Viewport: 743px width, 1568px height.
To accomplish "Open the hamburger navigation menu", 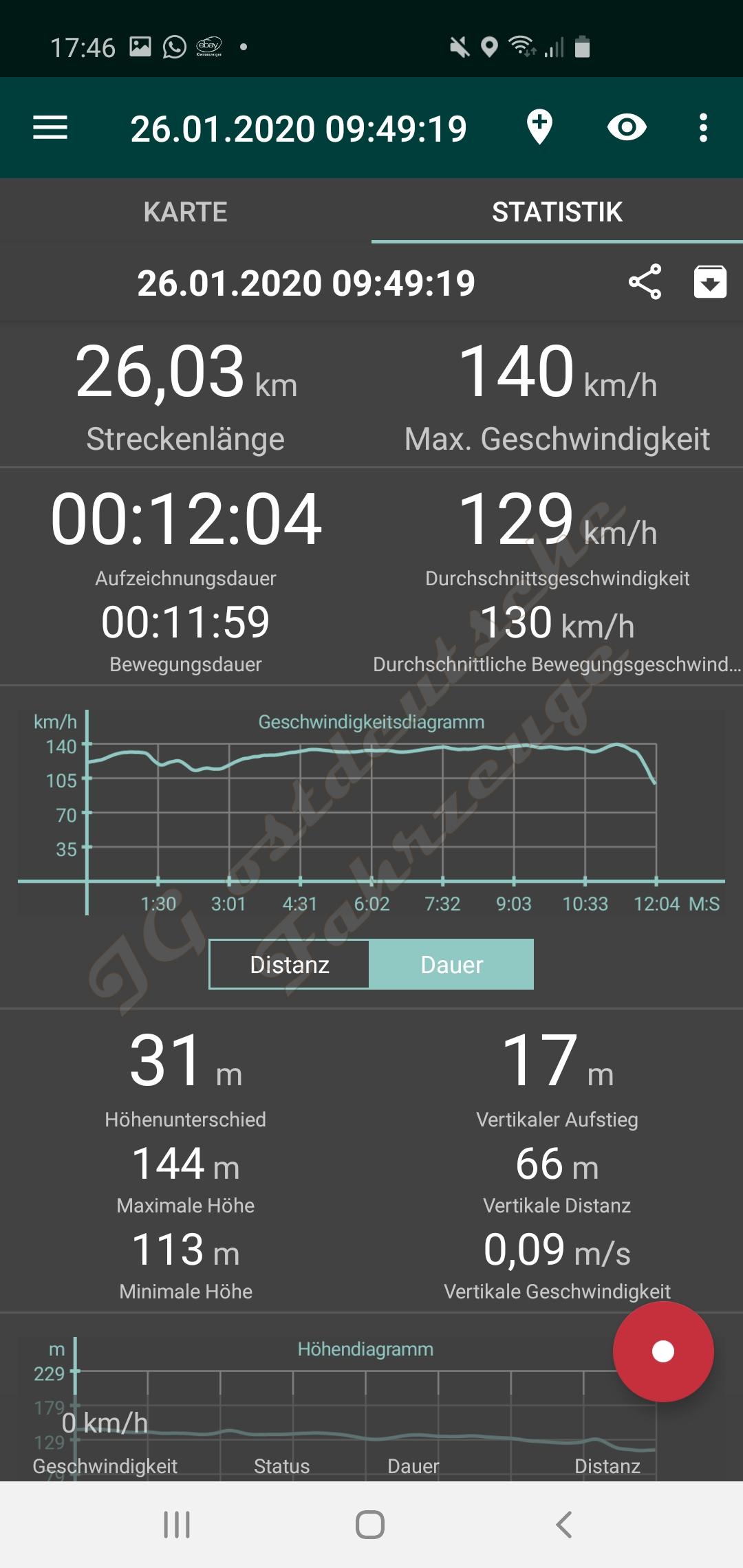I will click(50, 128).
